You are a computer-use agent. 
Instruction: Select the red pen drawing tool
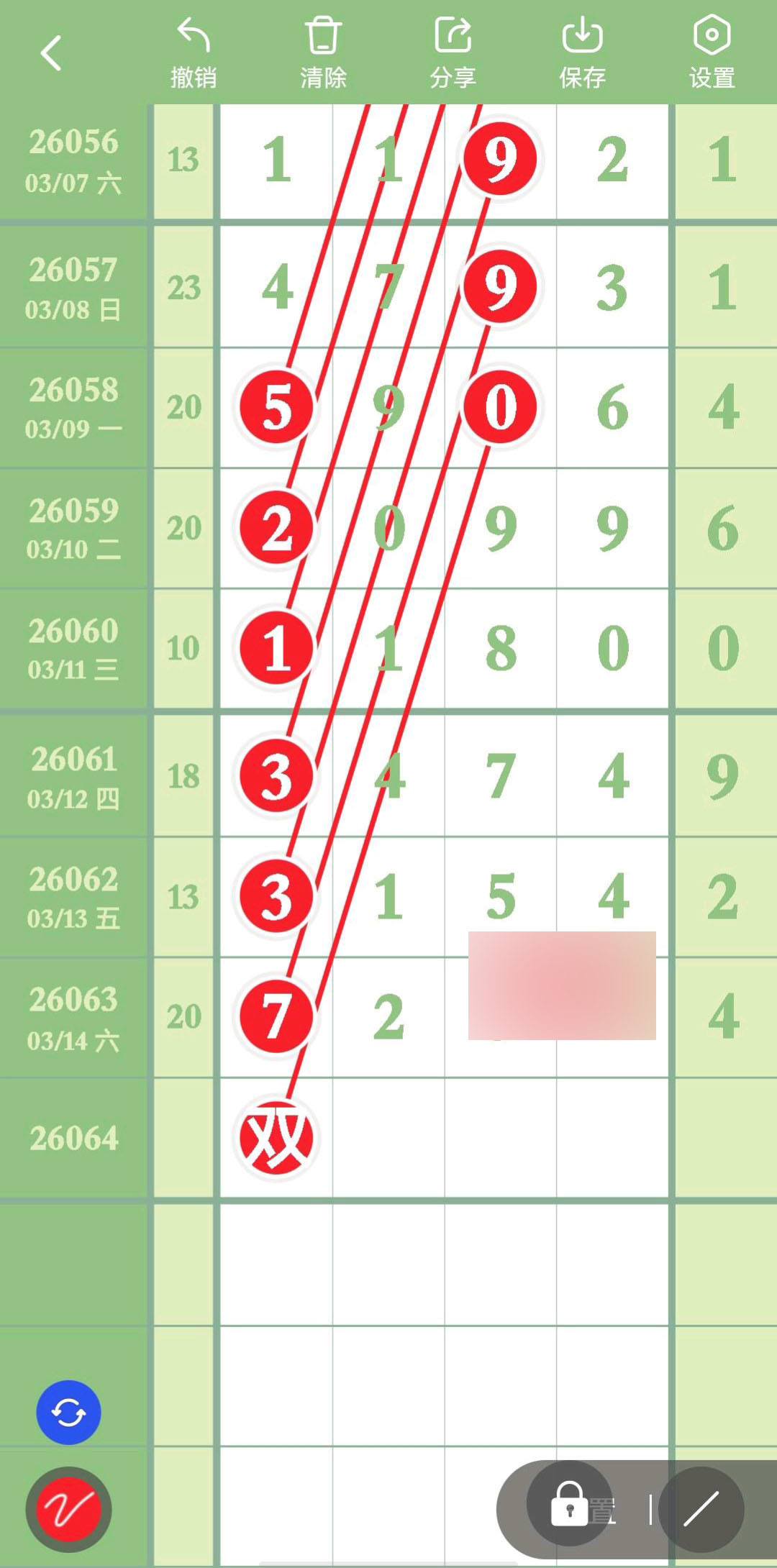pos(68,1508)
